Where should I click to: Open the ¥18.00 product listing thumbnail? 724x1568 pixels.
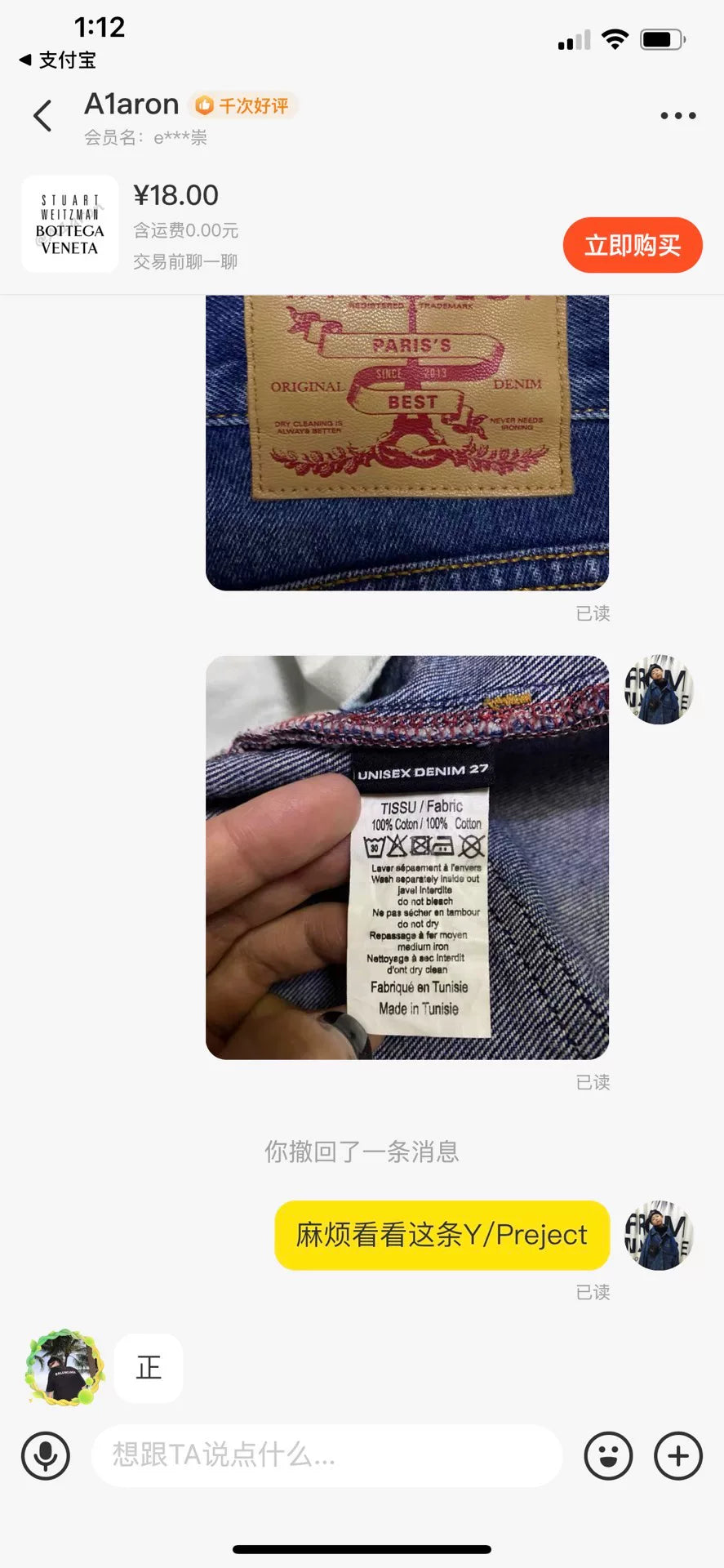click(70, 224)
